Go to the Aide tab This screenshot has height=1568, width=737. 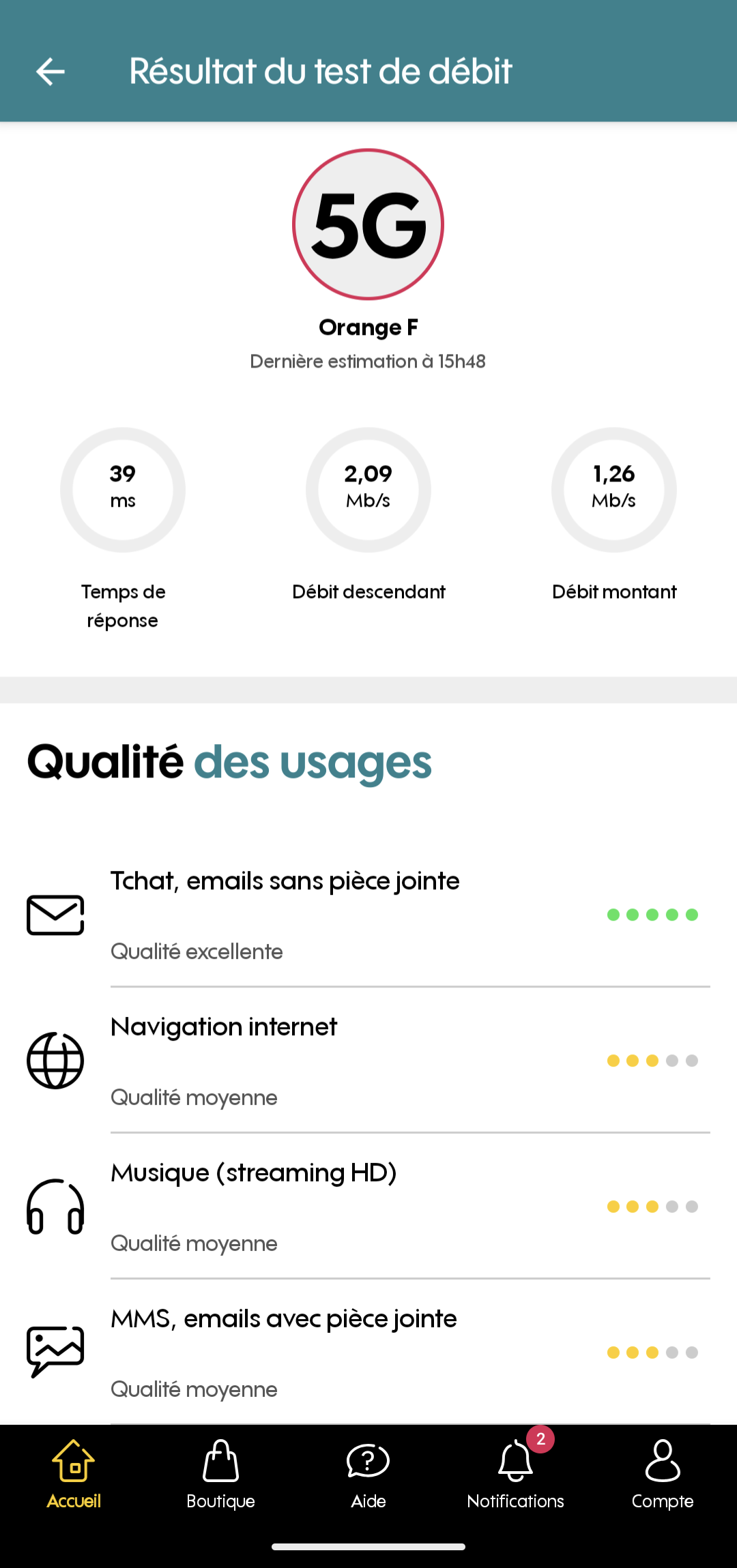coord(369,1474)
